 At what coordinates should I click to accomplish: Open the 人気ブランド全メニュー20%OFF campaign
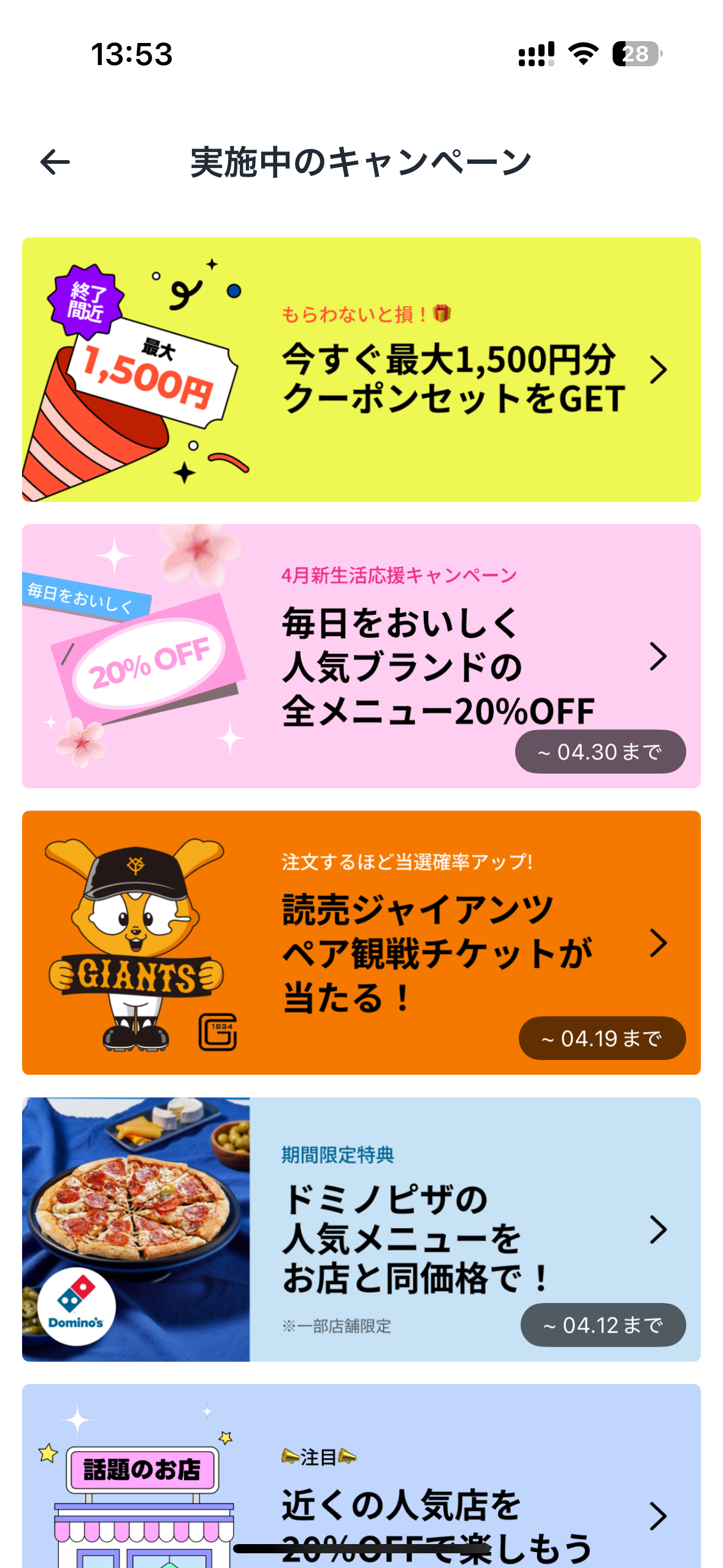[x=361, y=656]
